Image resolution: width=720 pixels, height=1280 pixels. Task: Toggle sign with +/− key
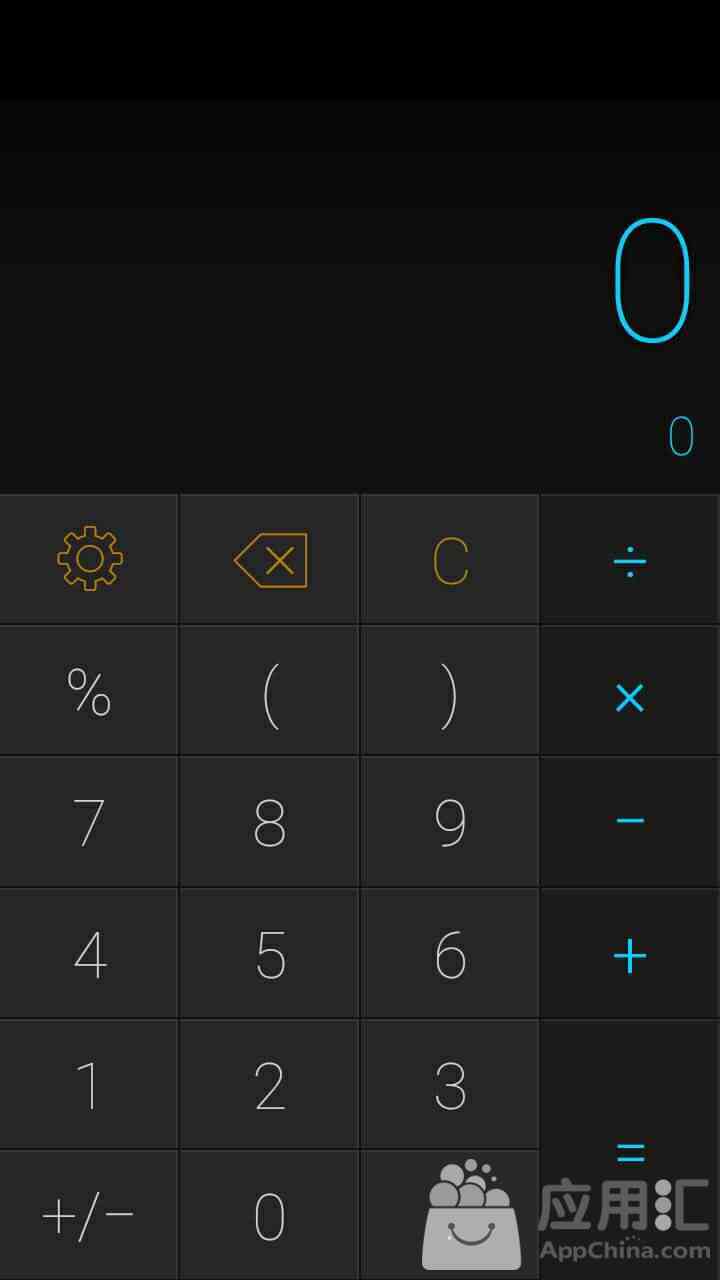pos(89,1215)
